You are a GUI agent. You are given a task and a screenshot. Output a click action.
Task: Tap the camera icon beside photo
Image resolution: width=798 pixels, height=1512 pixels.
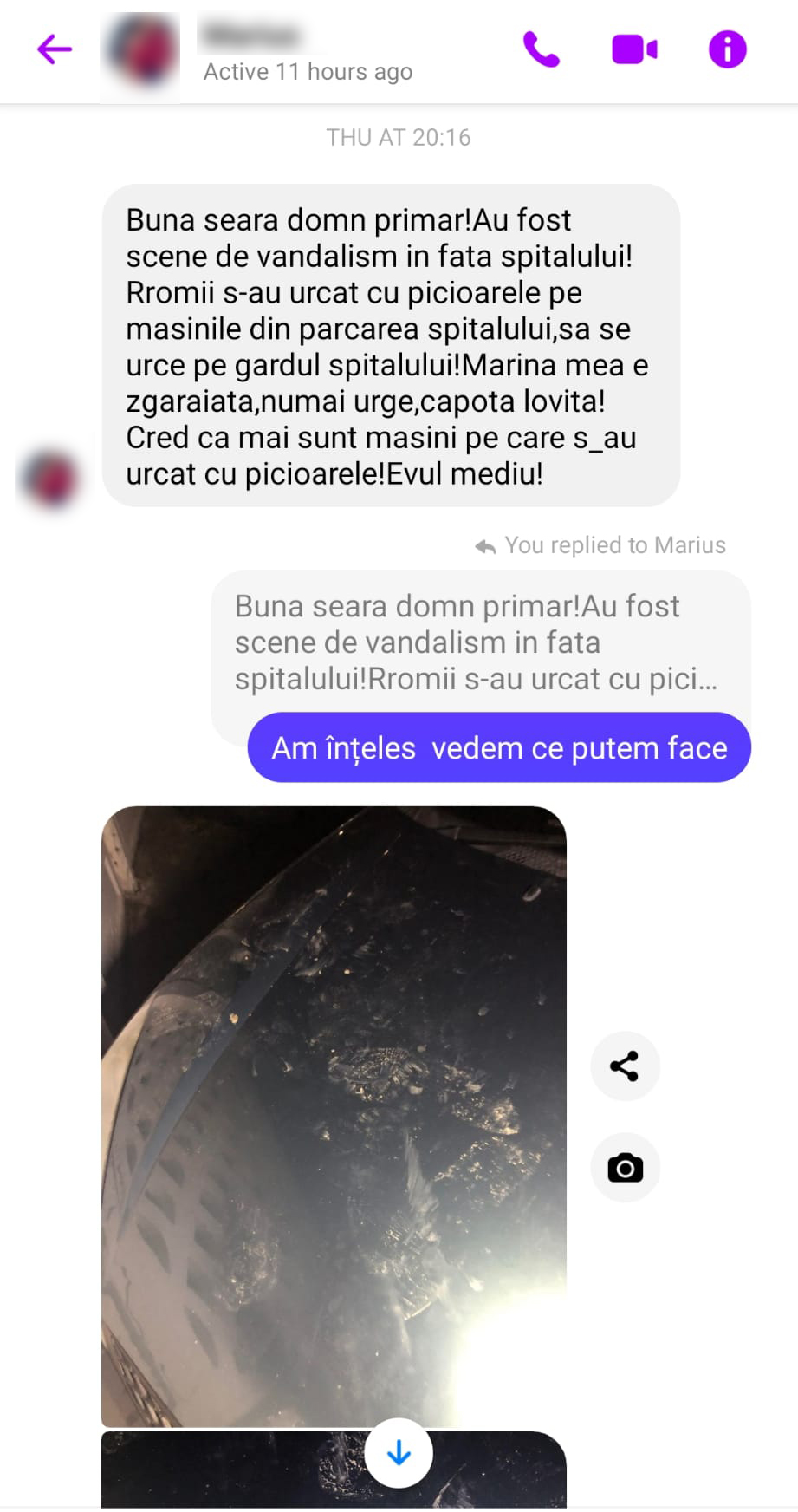pos(625,1168)
